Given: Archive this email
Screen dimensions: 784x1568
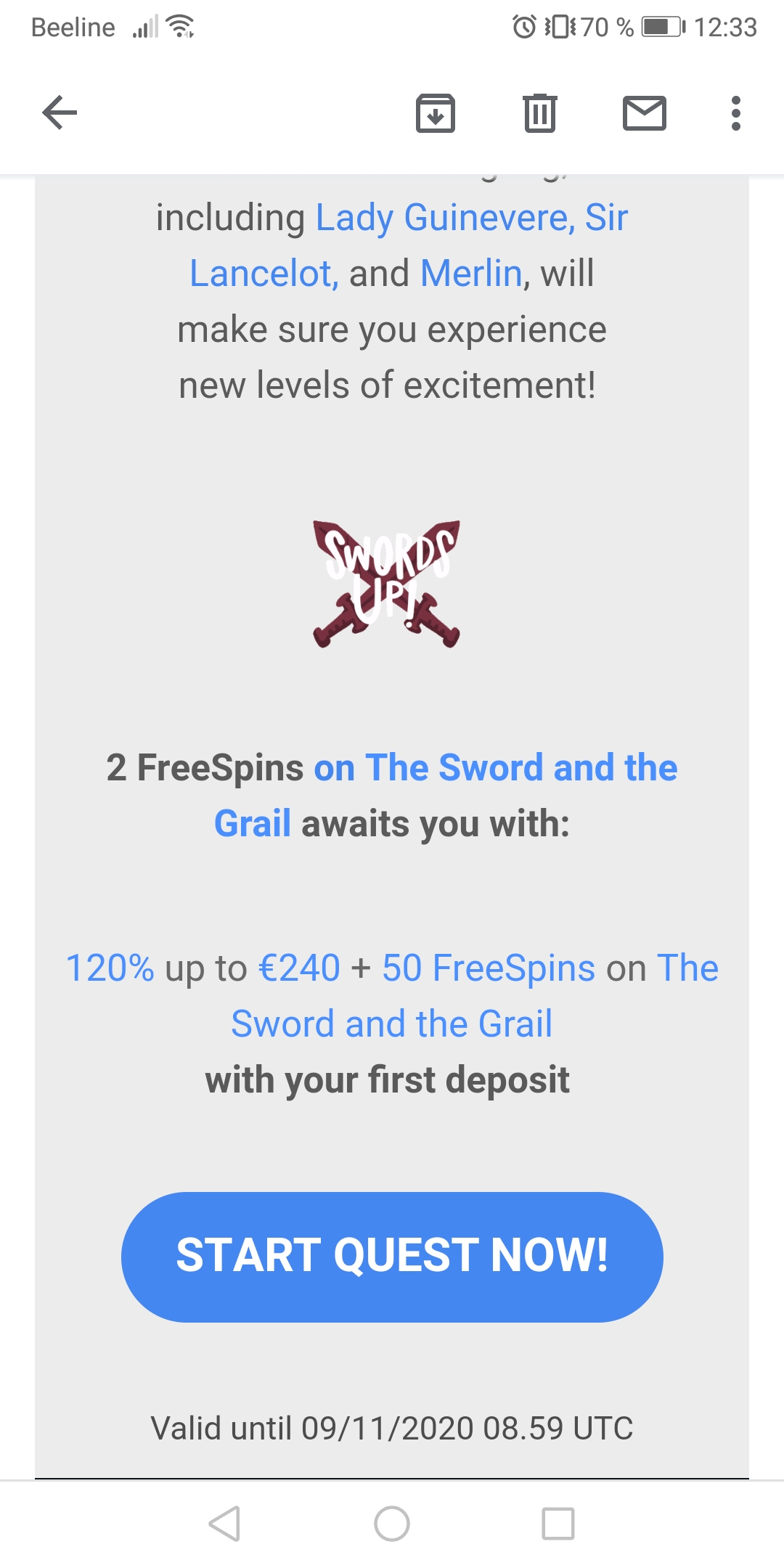Looking at the screenshot, I should click(436, 113).
